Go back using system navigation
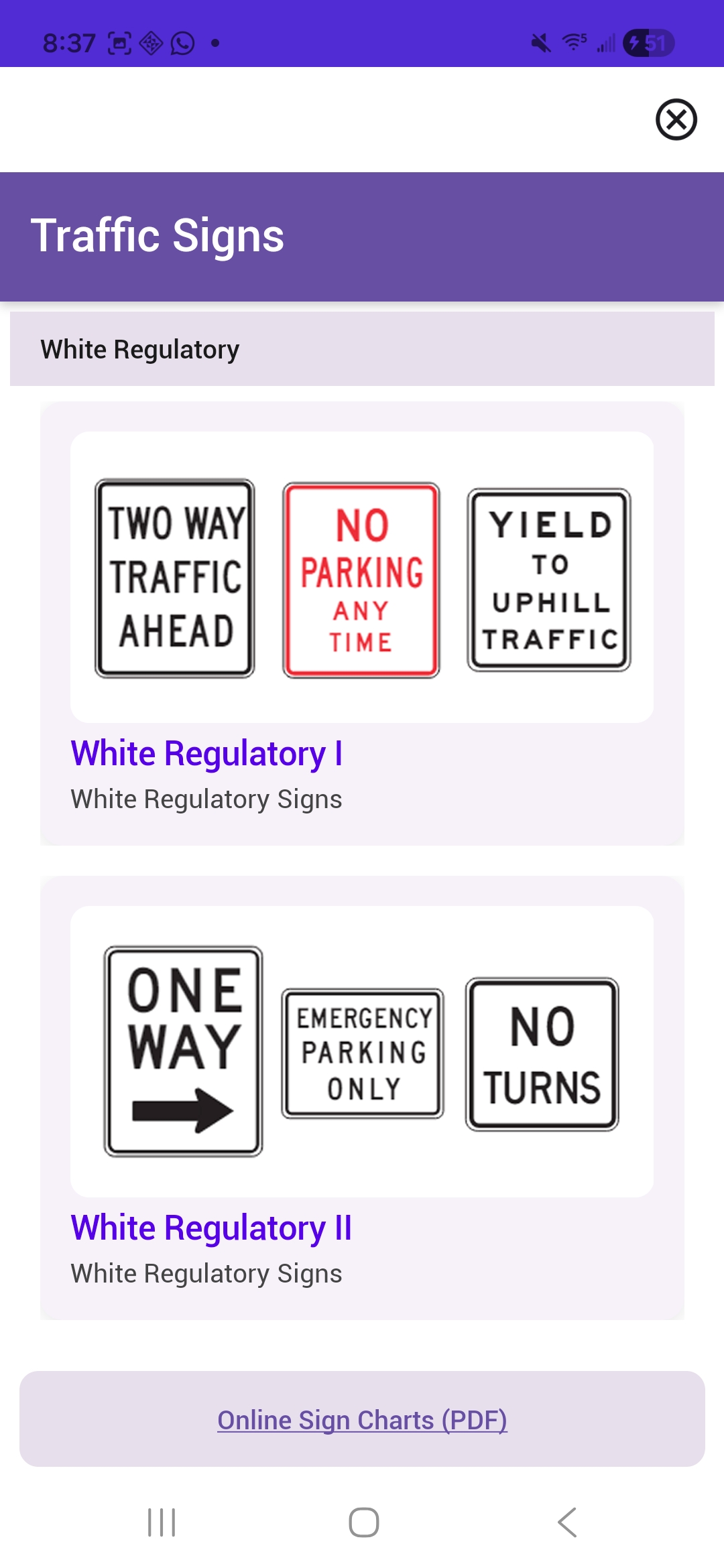 tap(567, 1522)
